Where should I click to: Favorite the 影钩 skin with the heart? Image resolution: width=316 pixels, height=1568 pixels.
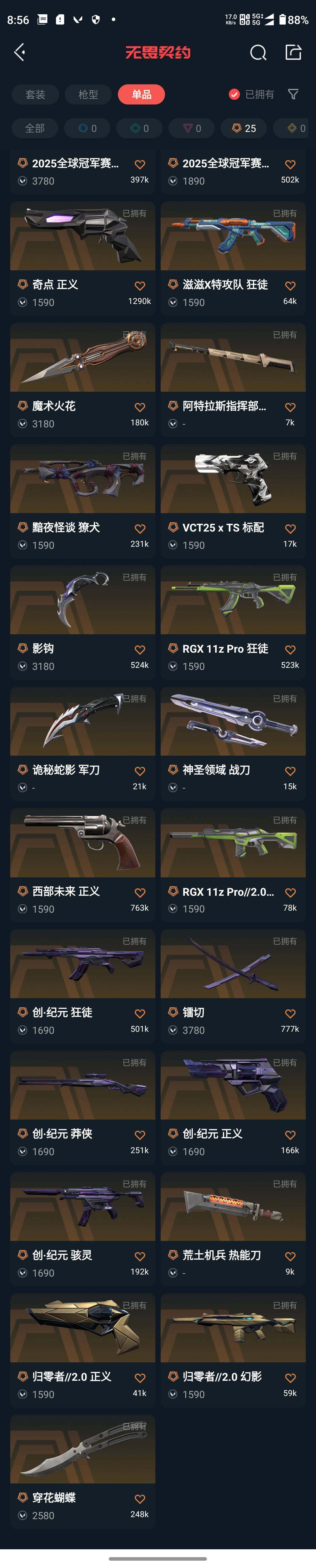(140, 650)
